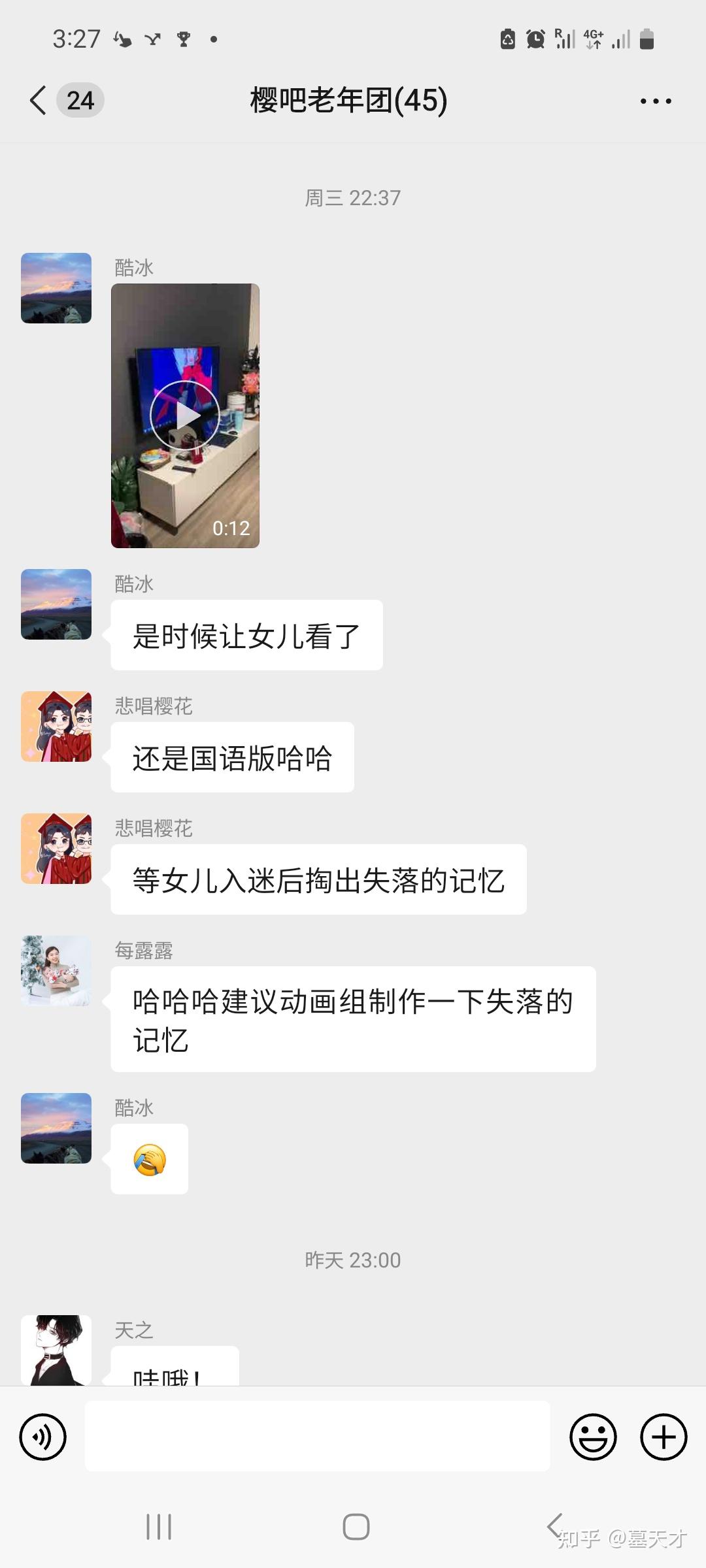Open 悲唱樱花's profile avatar beside 还是国语版哈哈
The height and width of the screenshot is (1568, 706).
pos(56,727)
